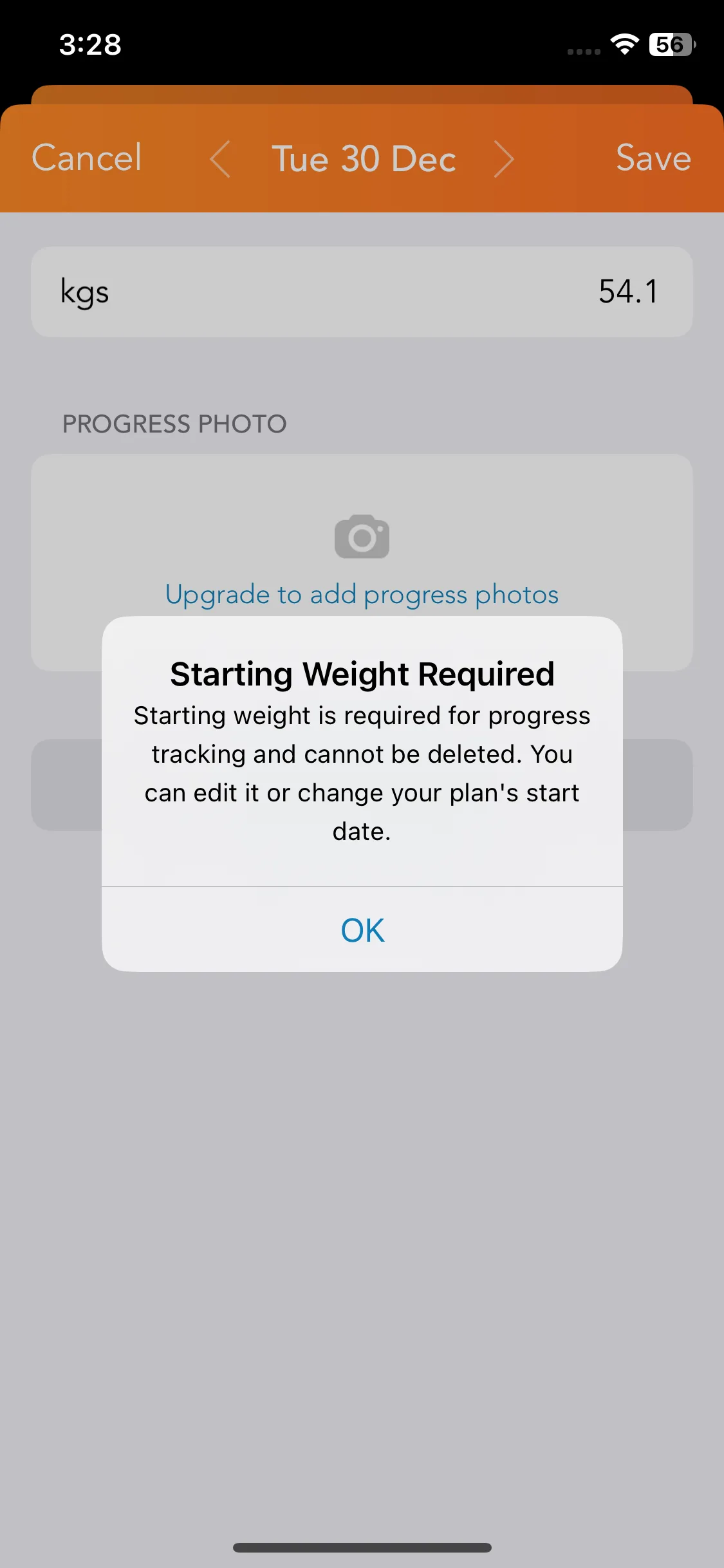
Task: Save the weight entry
Action: click(x=653, y=158)
